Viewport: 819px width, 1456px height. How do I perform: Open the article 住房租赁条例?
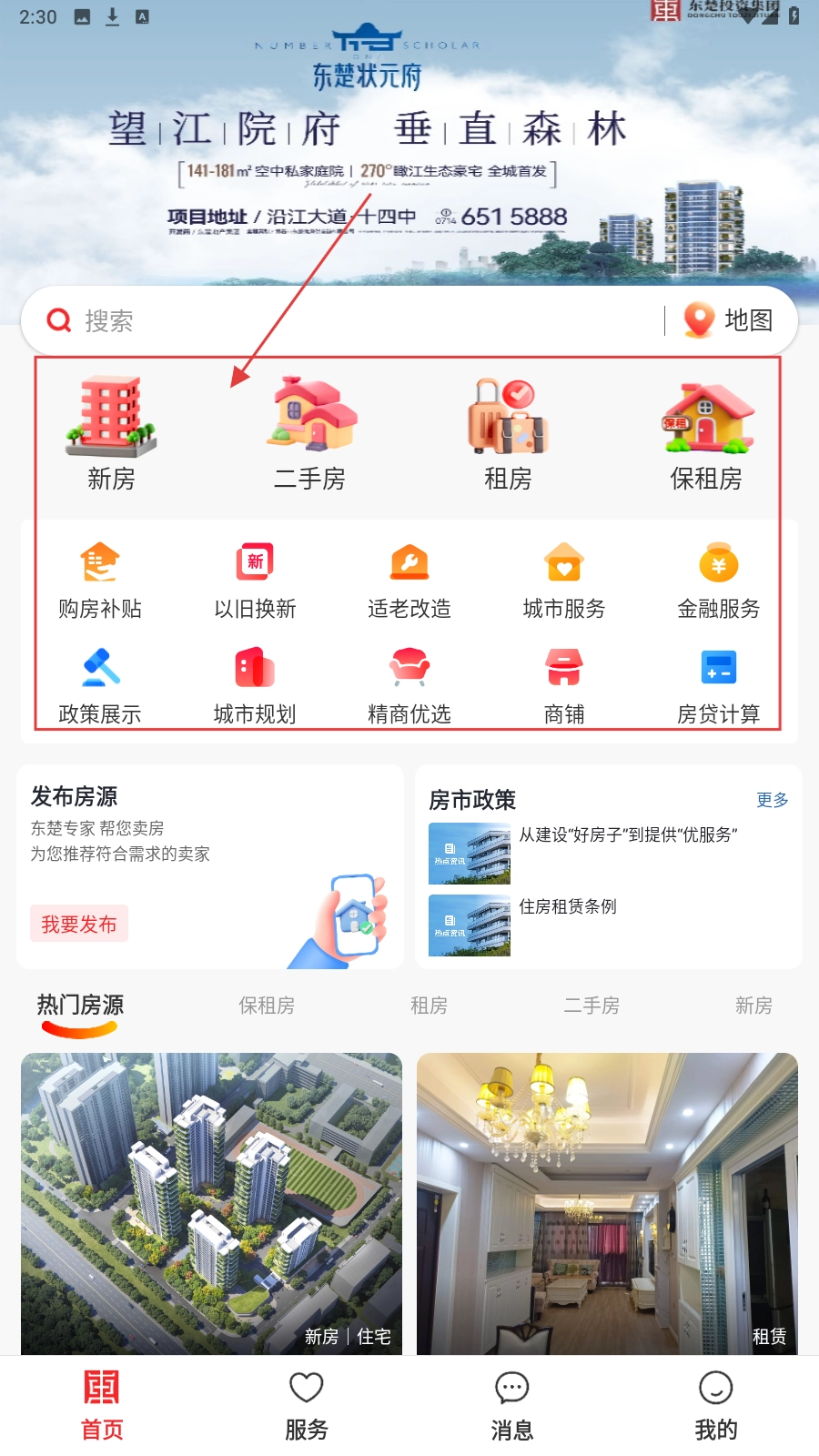point(569,906)
